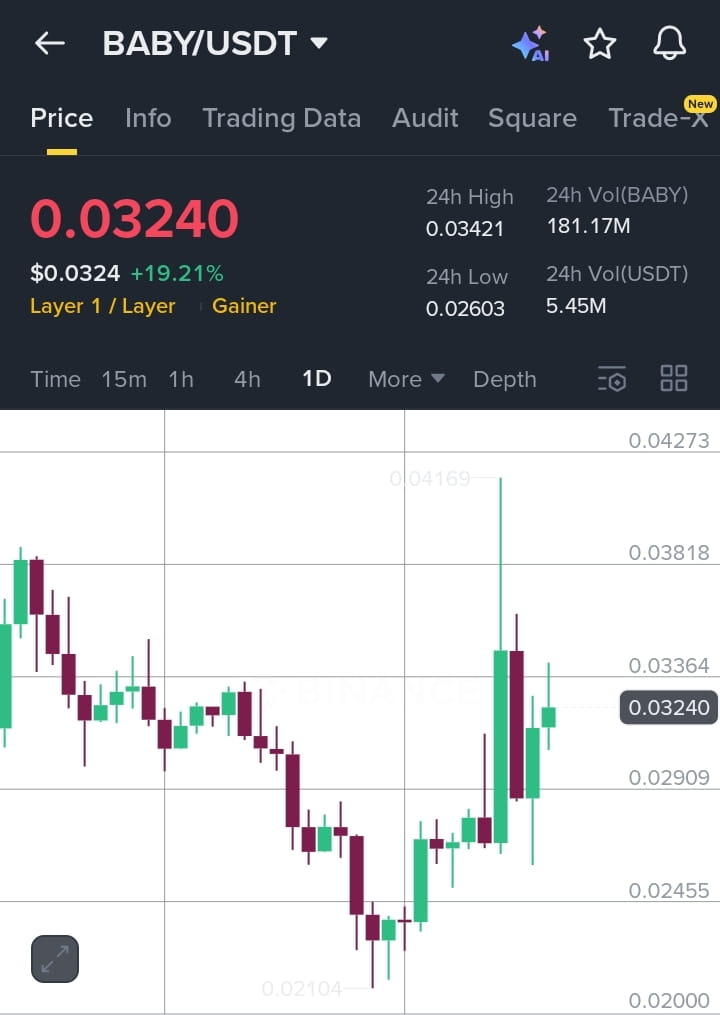View the Audit tab
Viewport: 720px width, 1015px height.
pyautogui.click(x=425, y=118)
